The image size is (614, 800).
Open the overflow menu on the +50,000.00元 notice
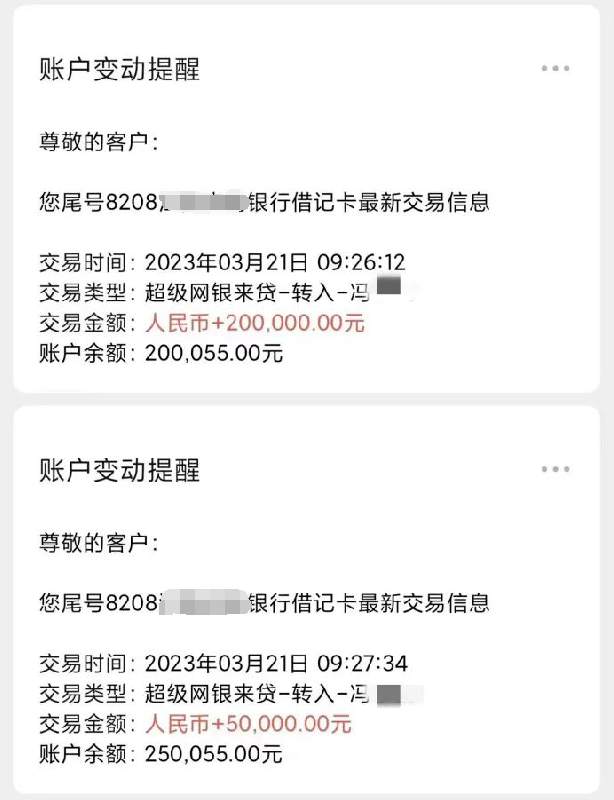click(555, 469)
